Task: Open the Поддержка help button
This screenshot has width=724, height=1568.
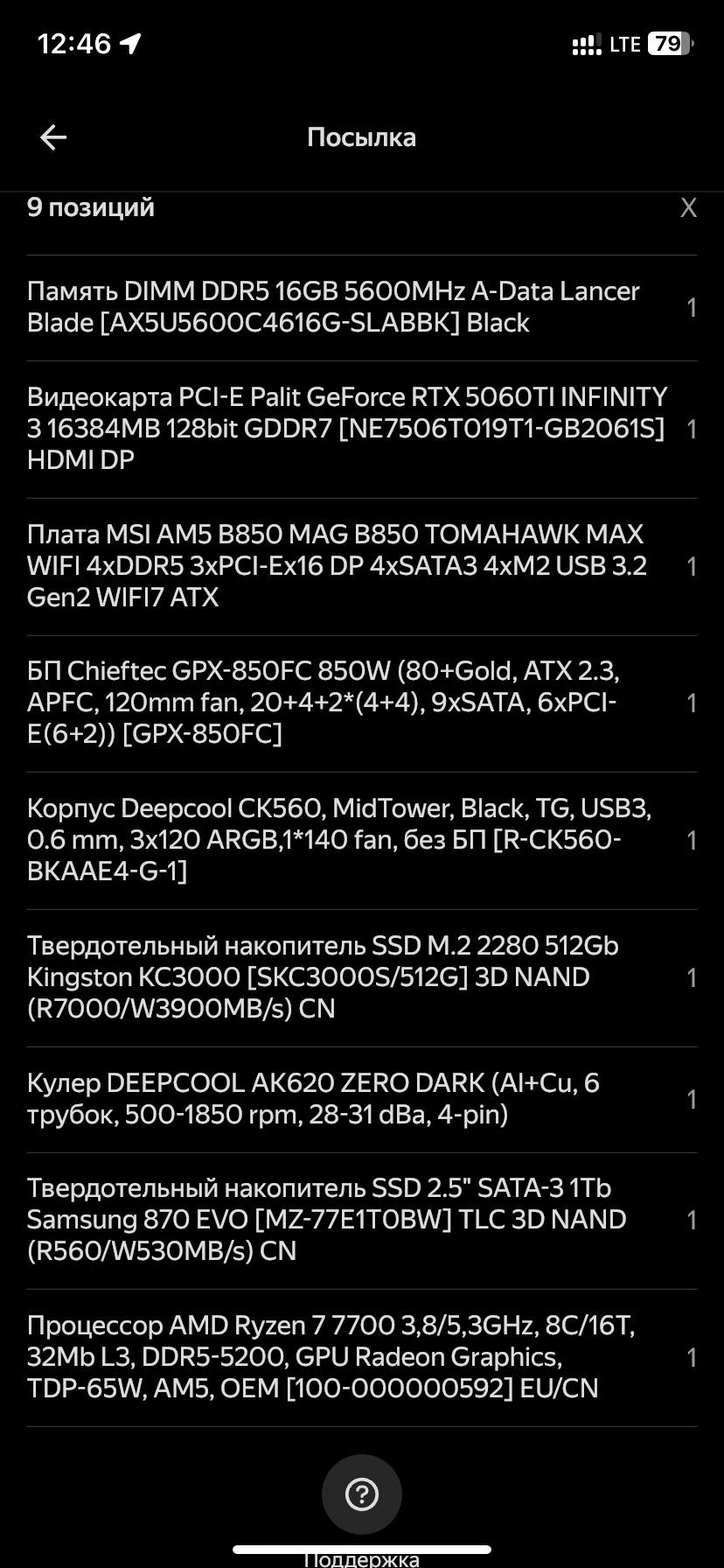Action: [x=361, y=1494]
